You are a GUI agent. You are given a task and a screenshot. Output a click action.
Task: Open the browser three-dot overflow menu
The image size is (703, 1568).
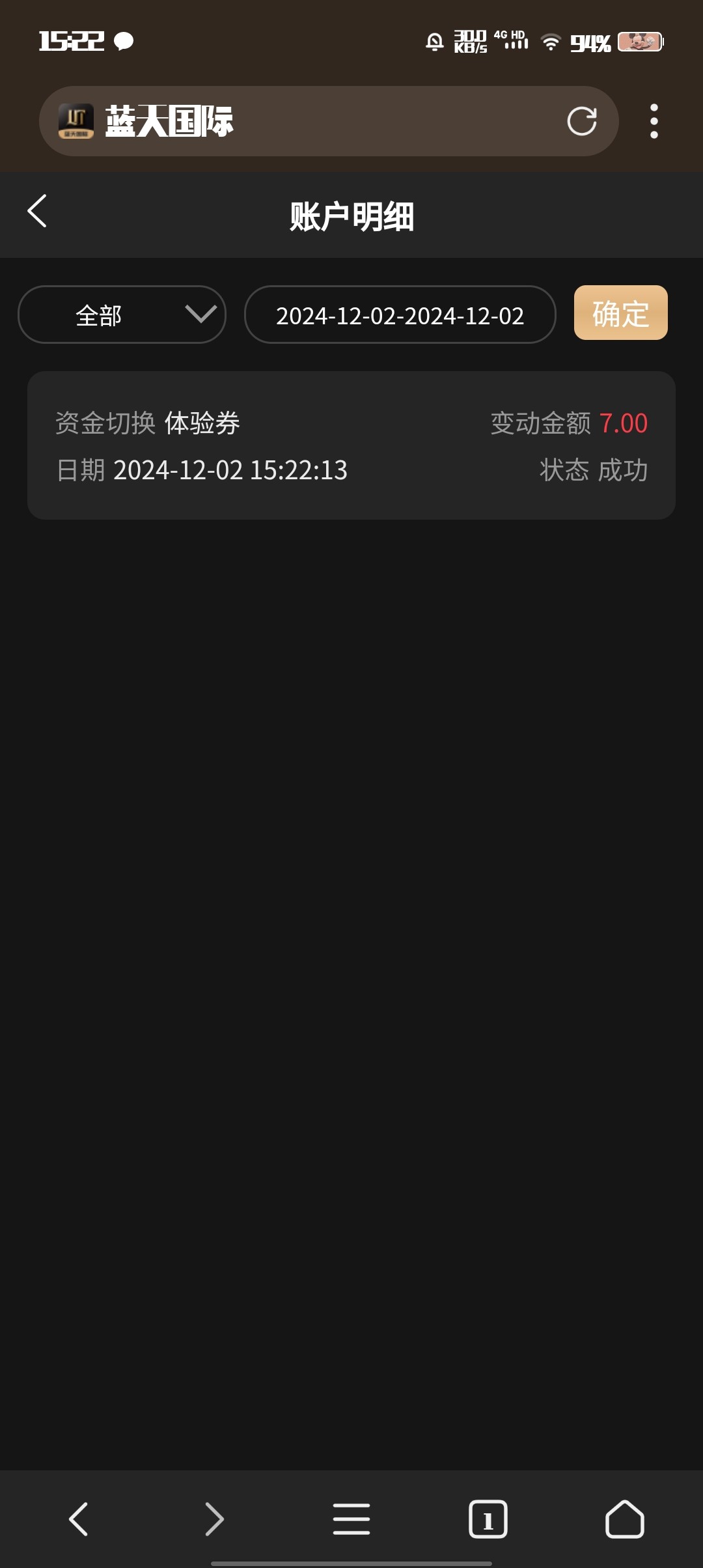[x=654, y=121]
